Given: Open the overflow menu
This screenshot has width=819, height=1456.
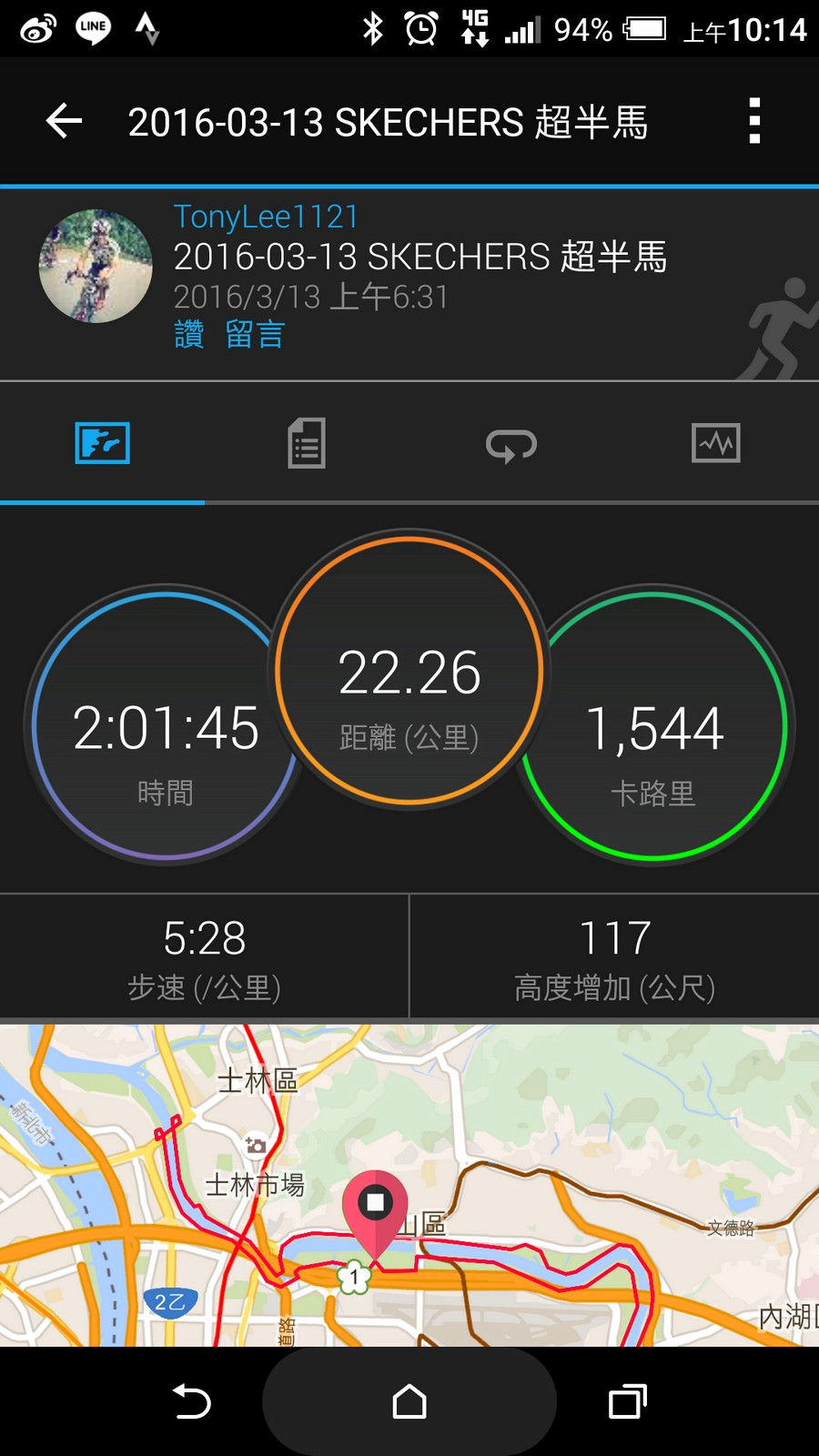Looking at the screenshot, I should click(x=753, y=121).
